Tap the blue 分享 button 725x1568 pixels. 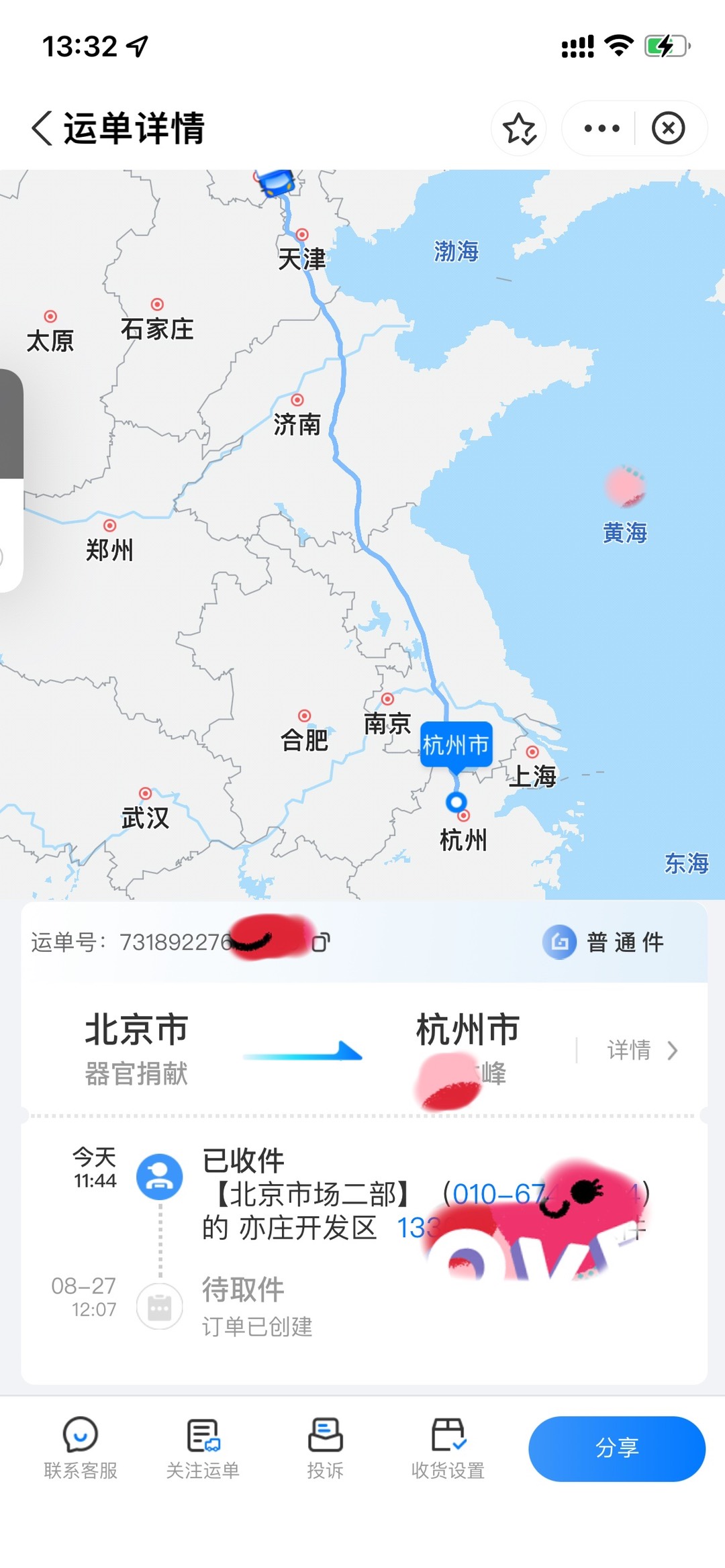coord(616,1449)
